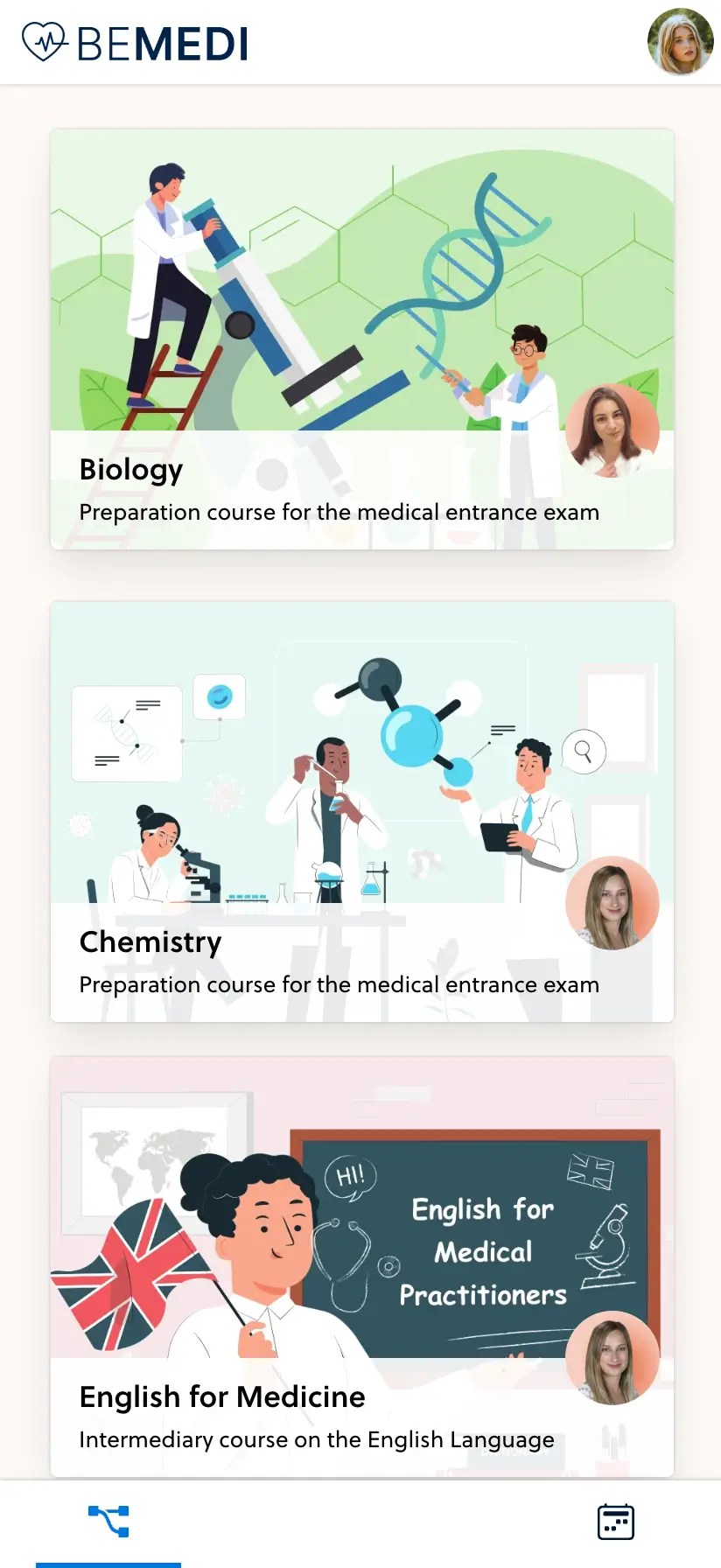This screenshot has height=1568, width=721.
Task: Open the English for Medicine course card
Action: [x=361, y=1266]
